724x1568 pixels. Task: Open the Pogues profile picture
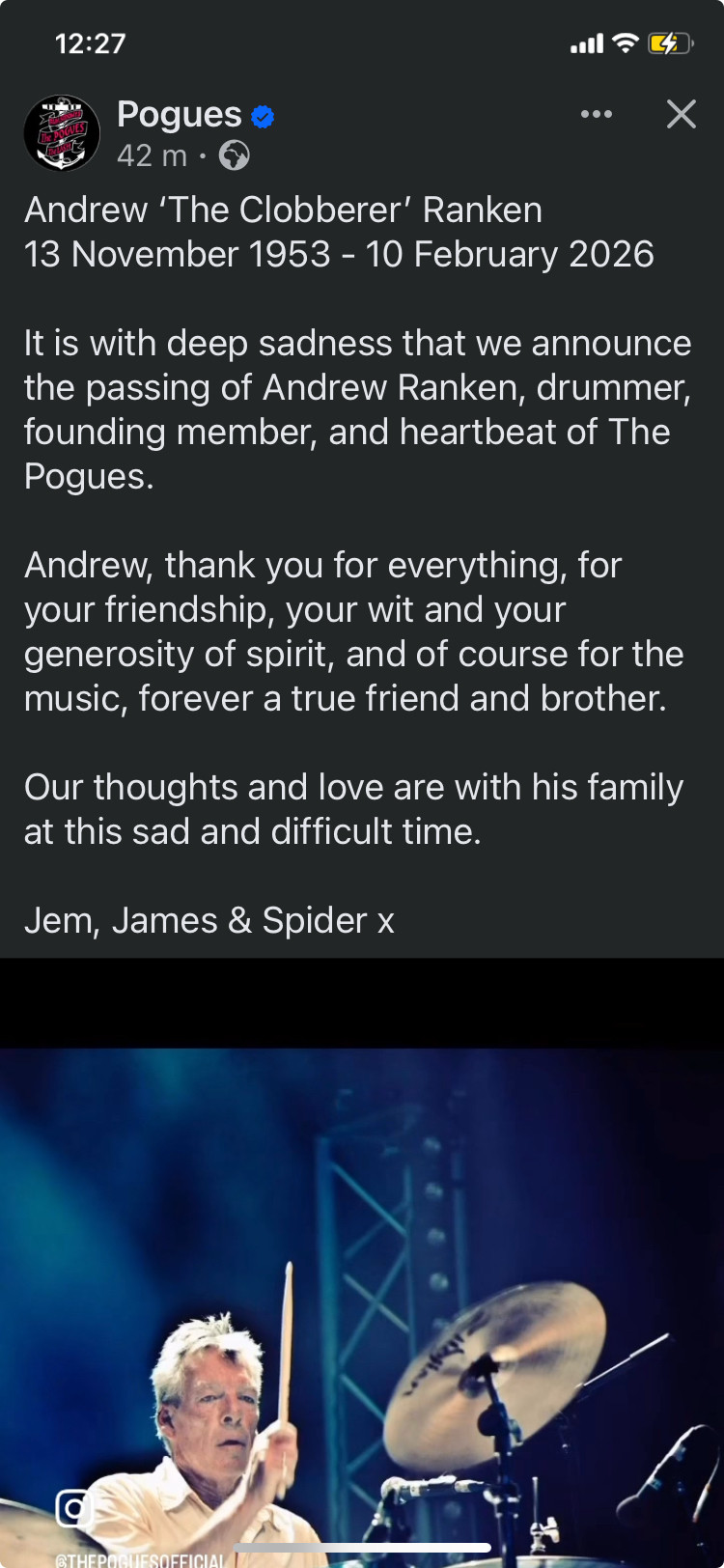tap(62, 133)
